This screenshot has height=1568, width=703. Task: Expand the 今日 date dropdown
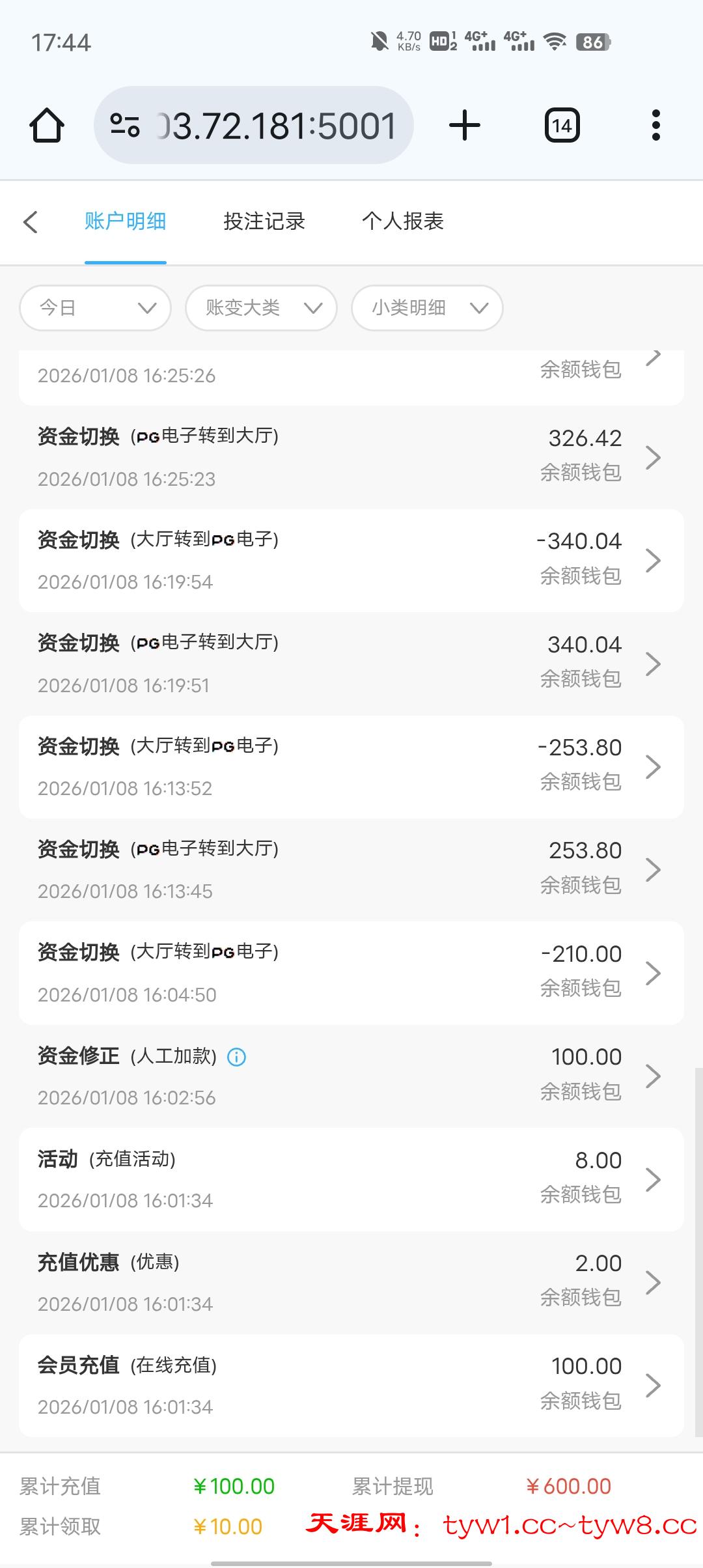(x=96, y=308)
